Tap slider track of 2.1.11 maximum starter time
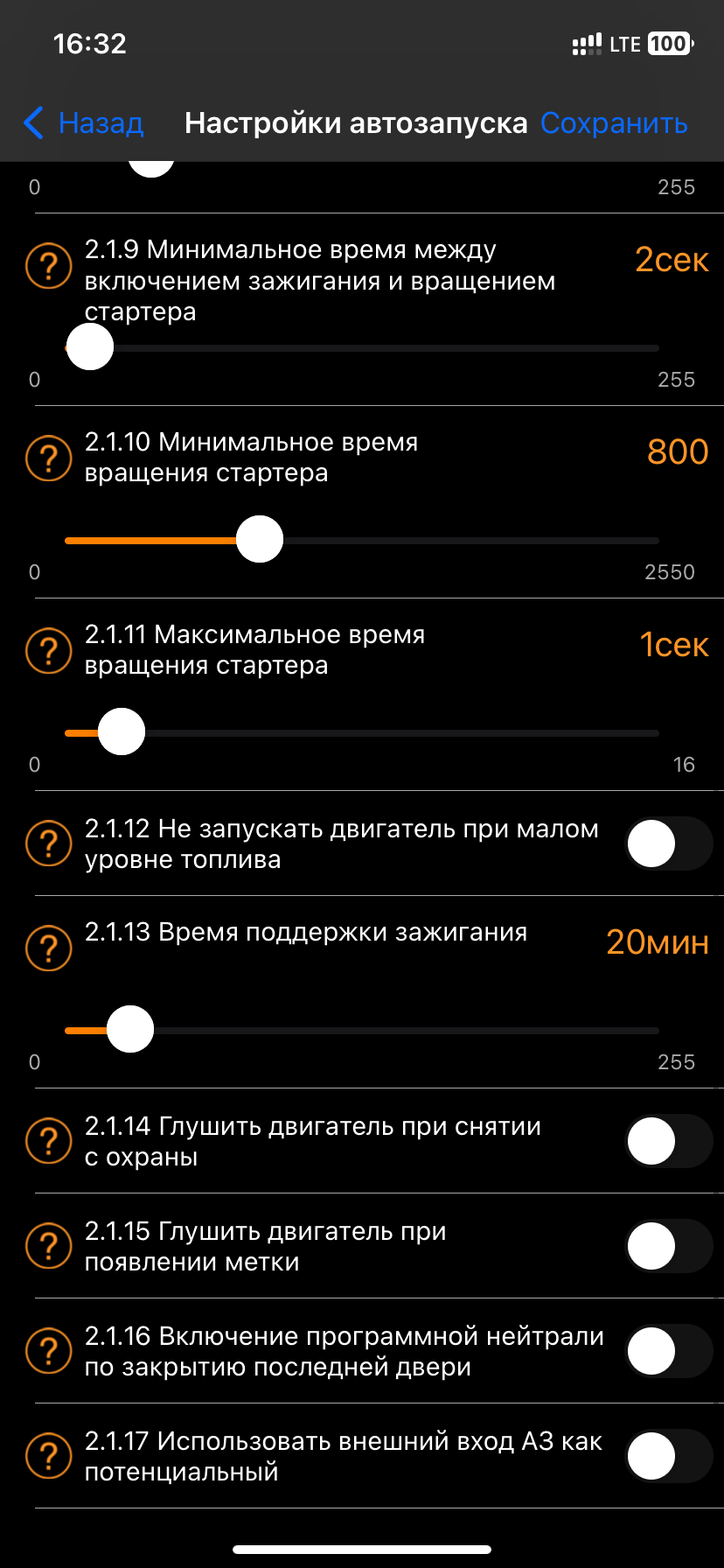Image resolution: width=724 pixels, height=1568 pixels. coord(362,732)
